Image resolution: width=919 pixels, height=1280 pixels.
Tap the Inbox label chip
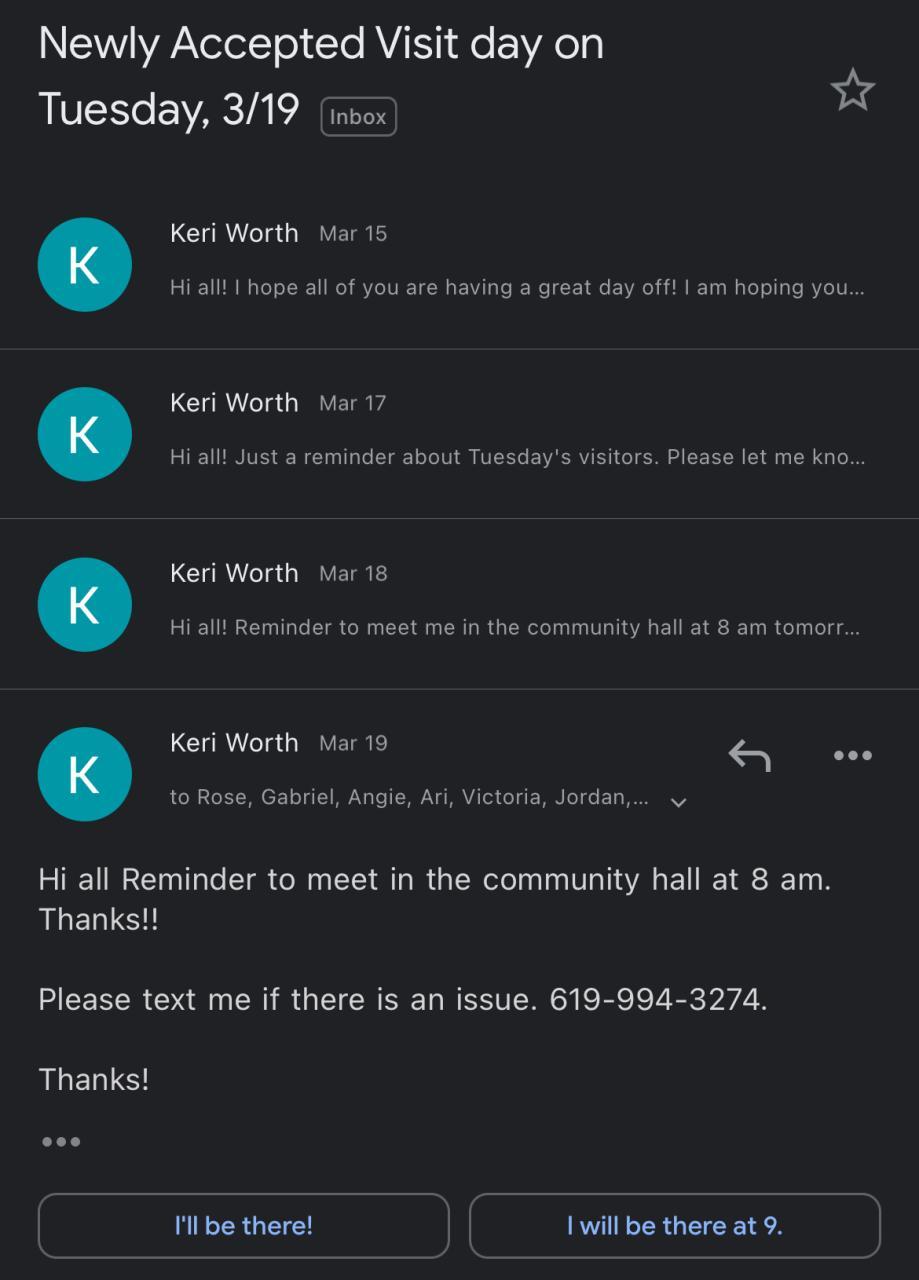358,117
